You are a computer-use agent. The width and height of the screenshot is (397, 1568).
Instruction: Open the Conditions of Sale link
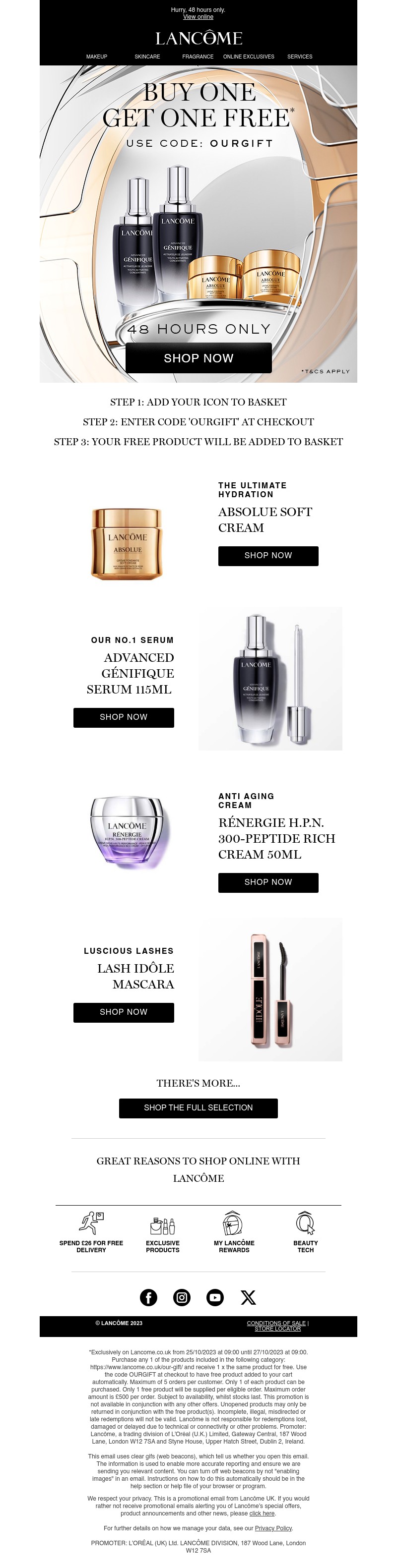coord(276,1323)
